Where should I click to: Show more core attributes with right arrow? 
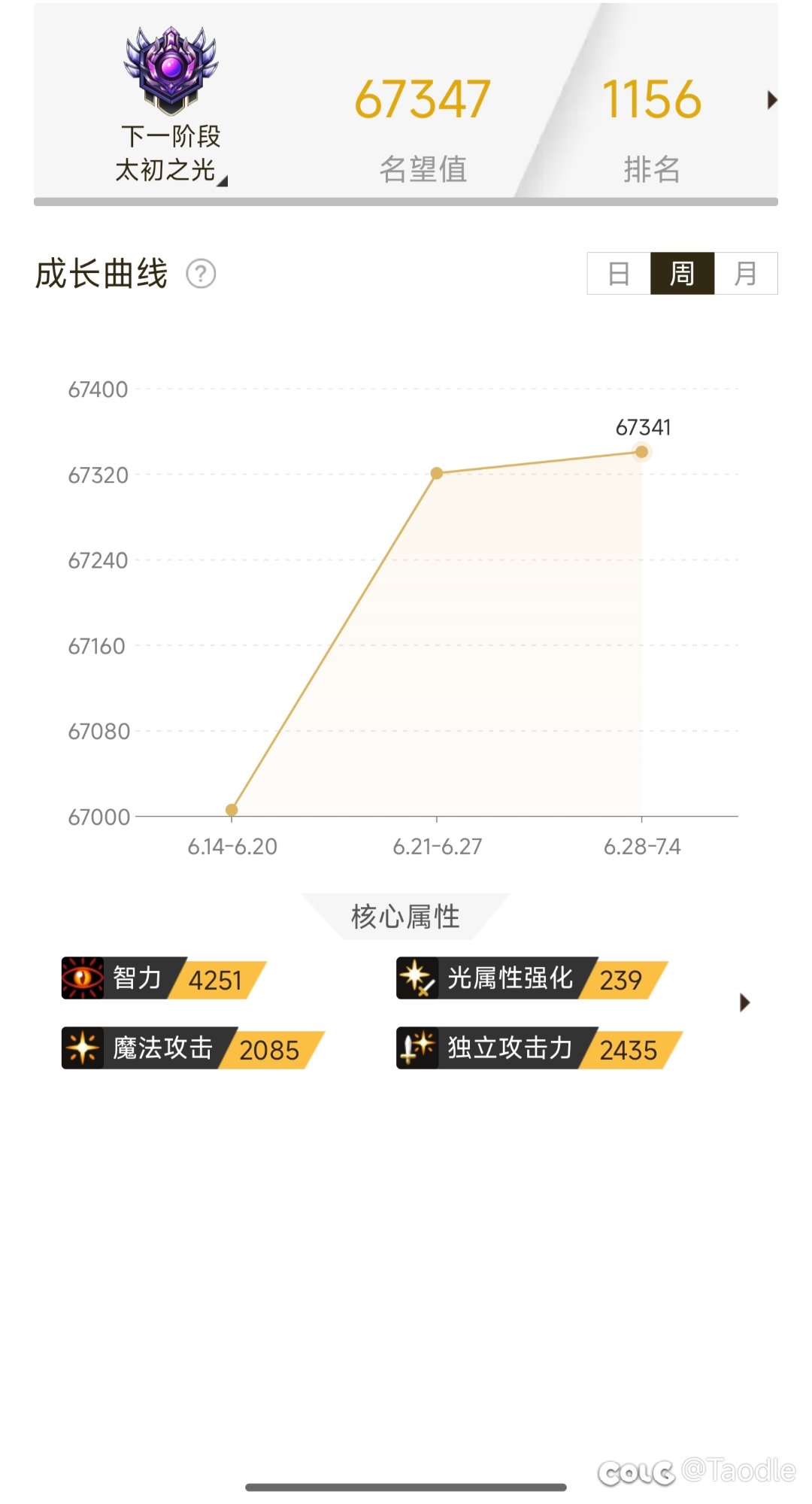click(x=744, y=1002)
